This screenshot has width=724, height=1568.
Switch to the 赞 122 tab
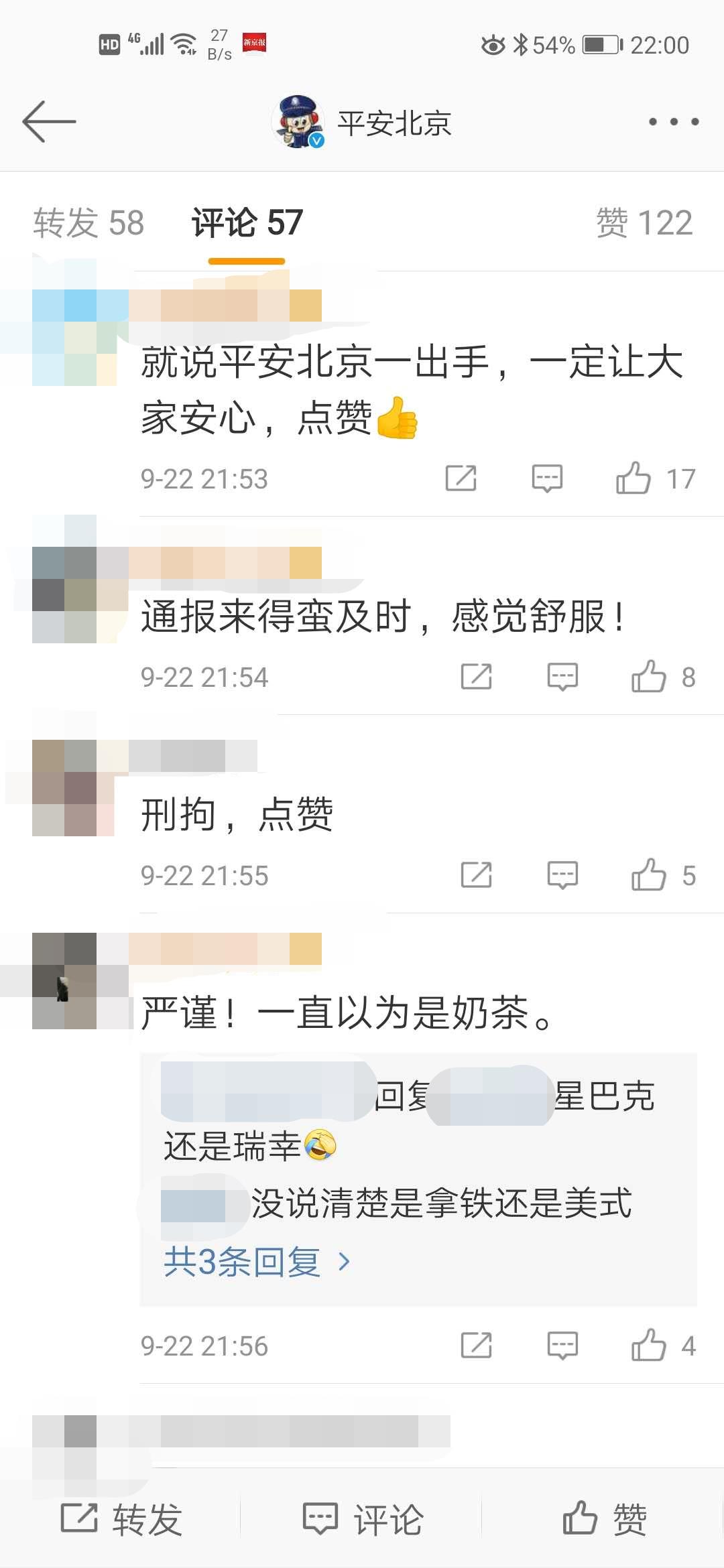(644, 222)
